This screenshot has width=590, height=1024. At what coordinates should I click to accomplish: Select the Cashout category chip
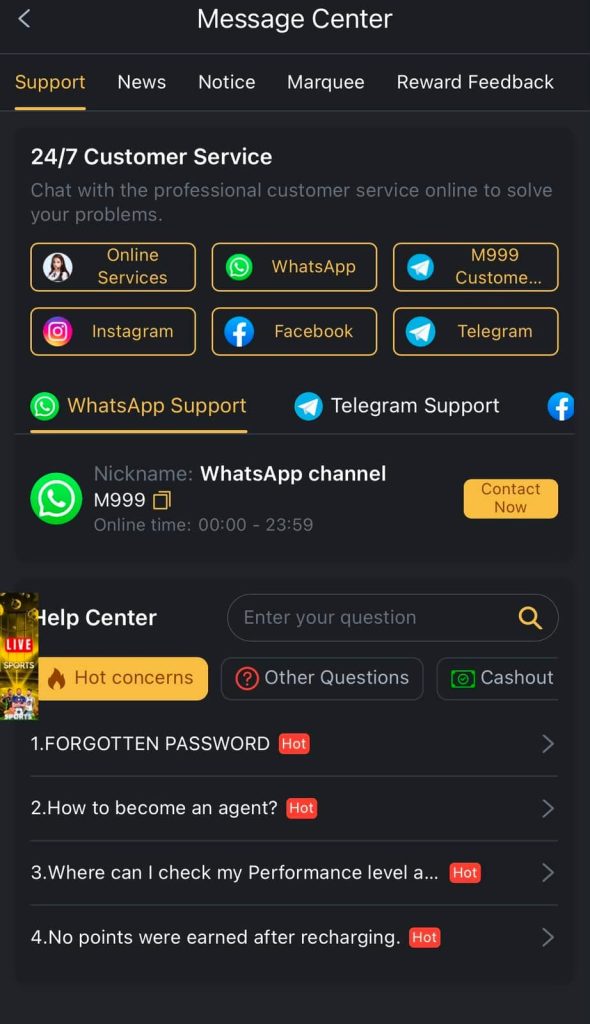coord(498,679)
